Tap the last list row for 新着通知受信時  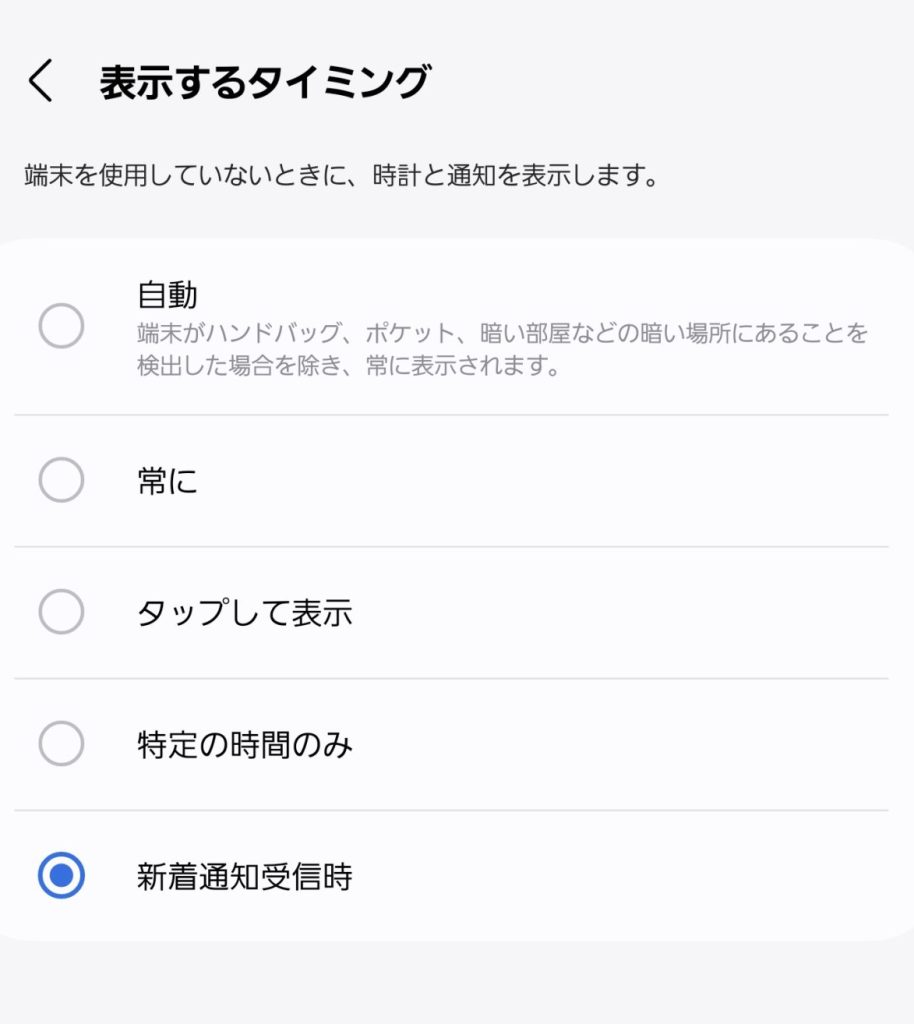click(x=457, y=877)
